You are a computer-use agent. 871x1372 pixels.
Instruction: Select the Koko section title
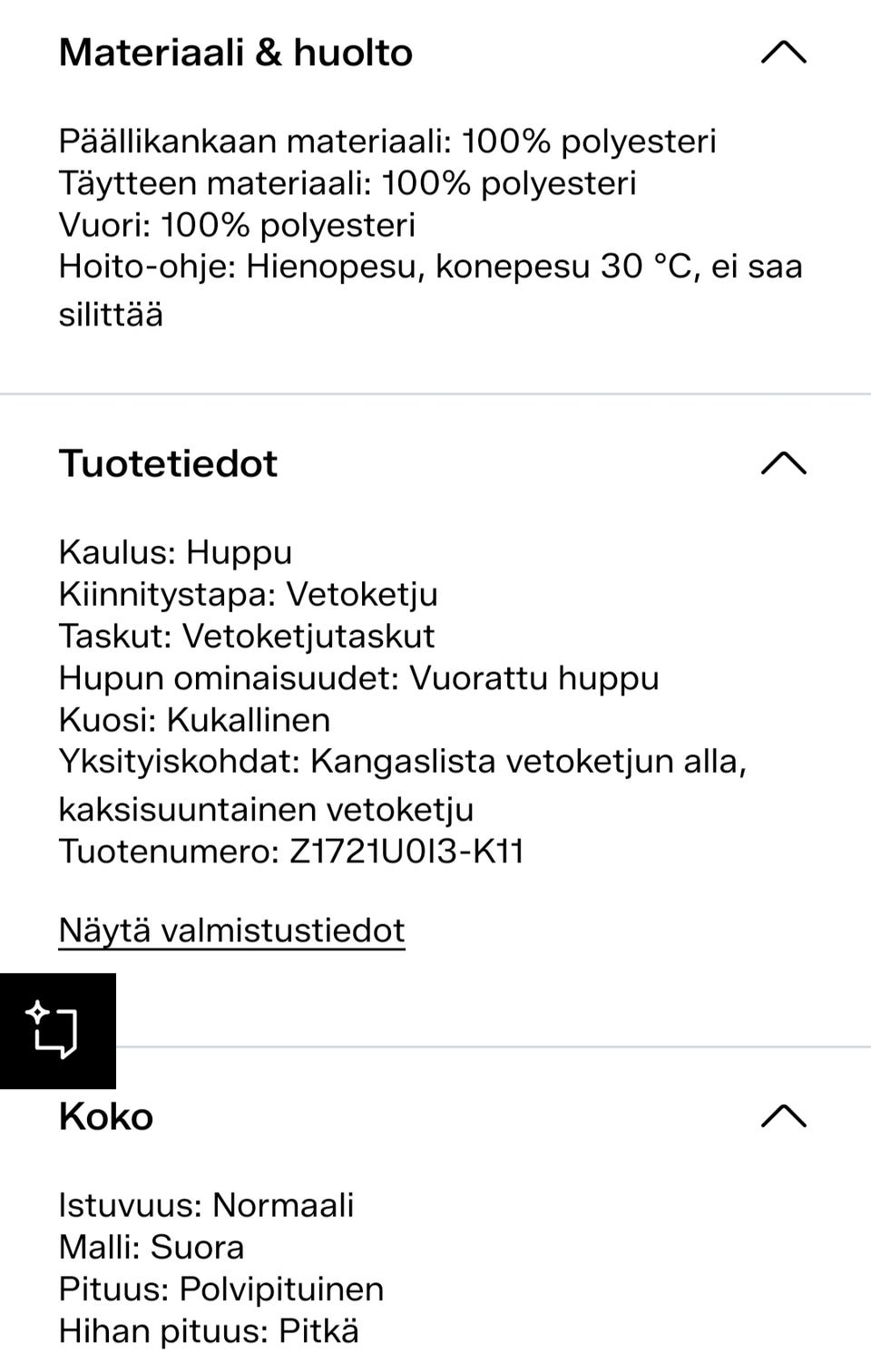pyautogui.click(x=105, y=1116)
